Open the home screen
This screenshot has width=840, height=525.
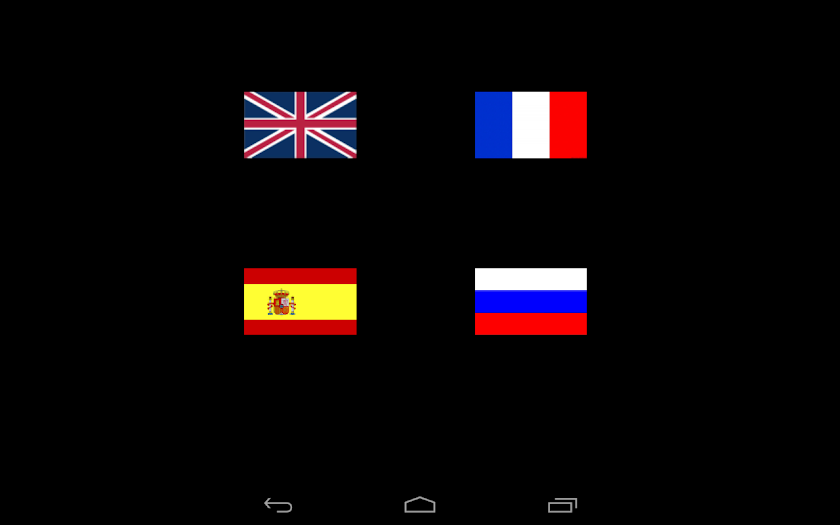coord(420,505)
